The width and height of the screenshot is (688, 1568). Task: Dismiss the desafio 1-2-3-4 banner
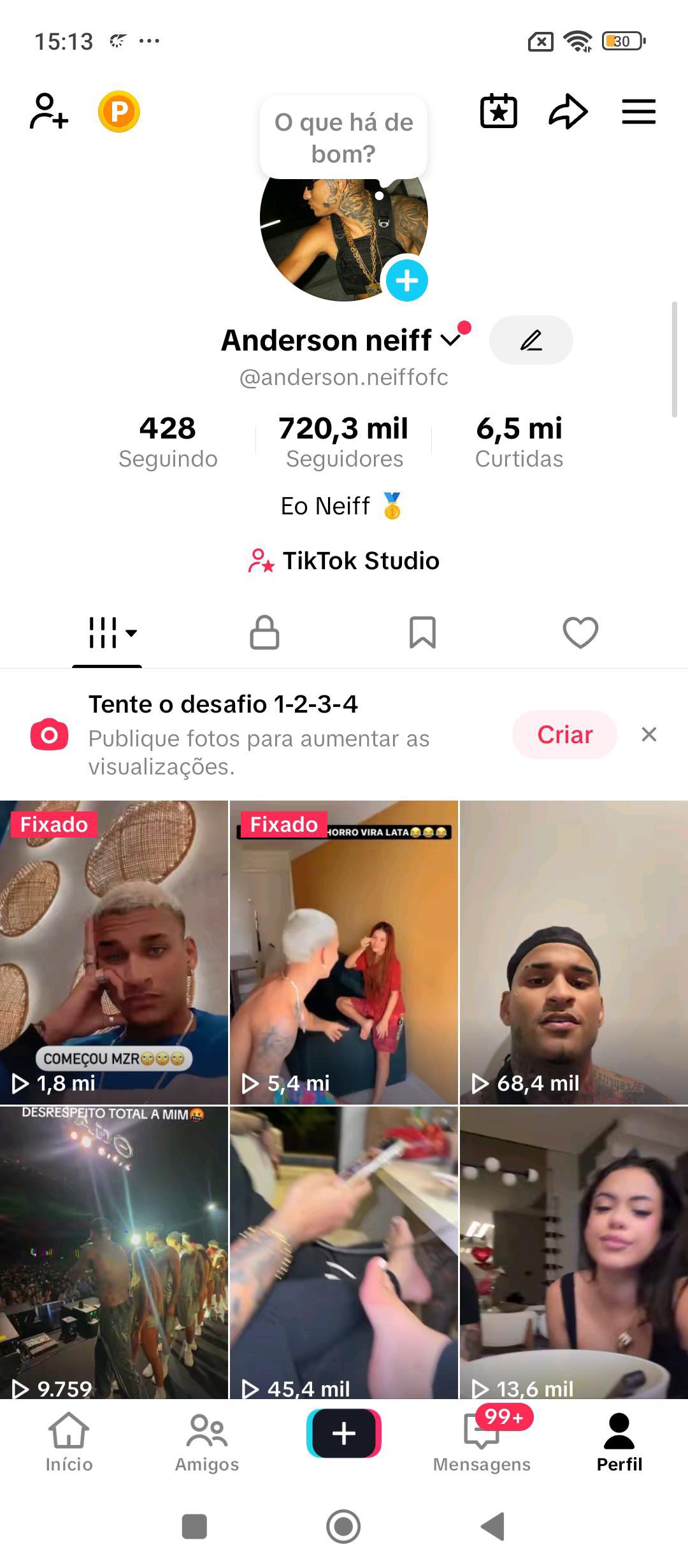pos(649,734)
